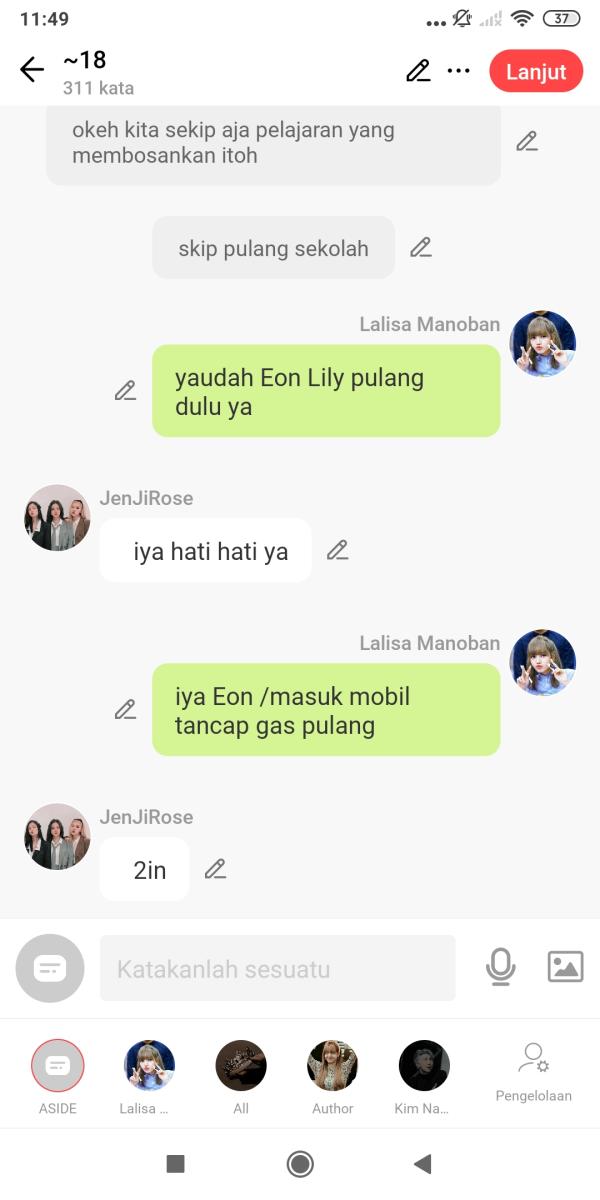Select the Kim Na... character
The image size is (600, 1200).
coord(424,1066)
